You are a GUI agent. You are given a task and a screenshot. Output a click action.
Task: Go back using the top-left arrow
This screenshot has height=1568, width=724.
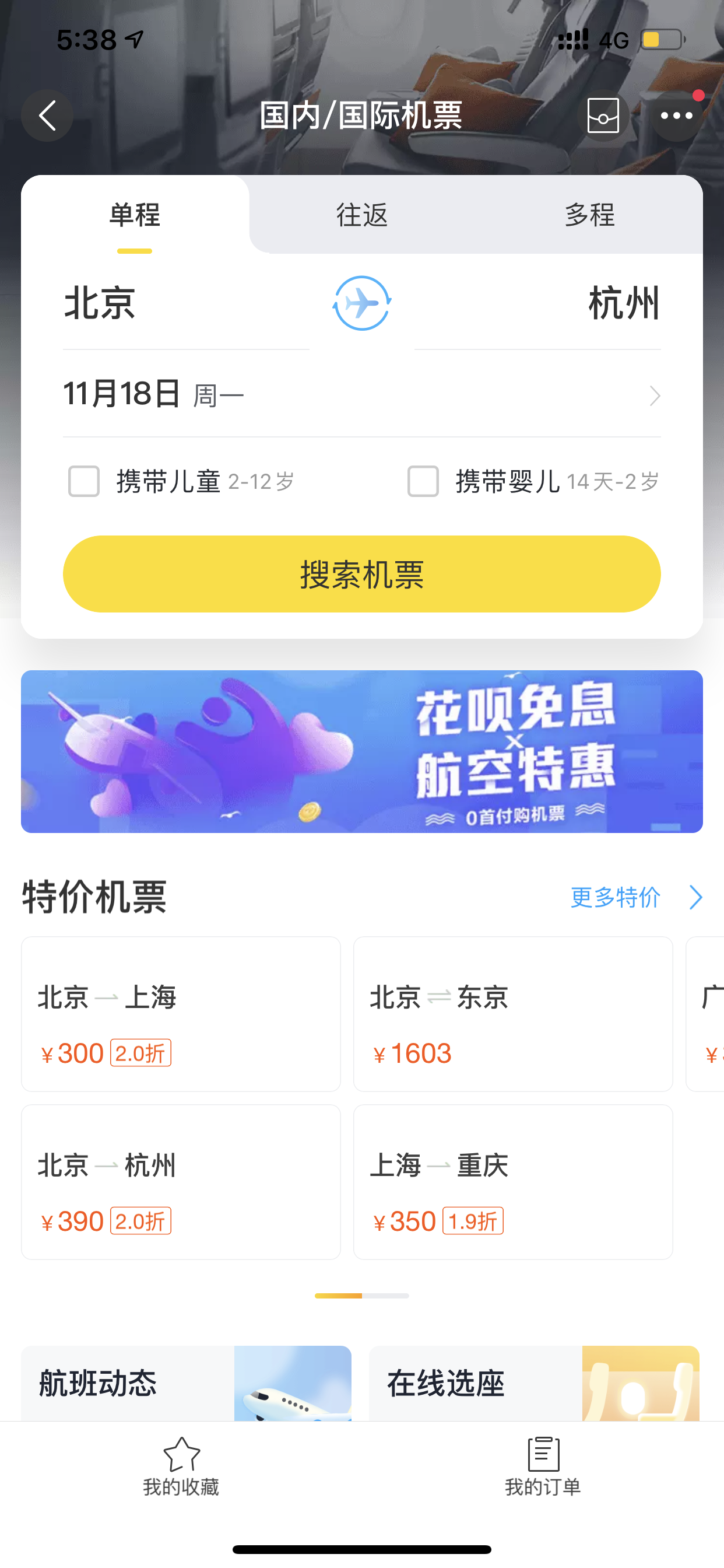(x=47, y=115)
